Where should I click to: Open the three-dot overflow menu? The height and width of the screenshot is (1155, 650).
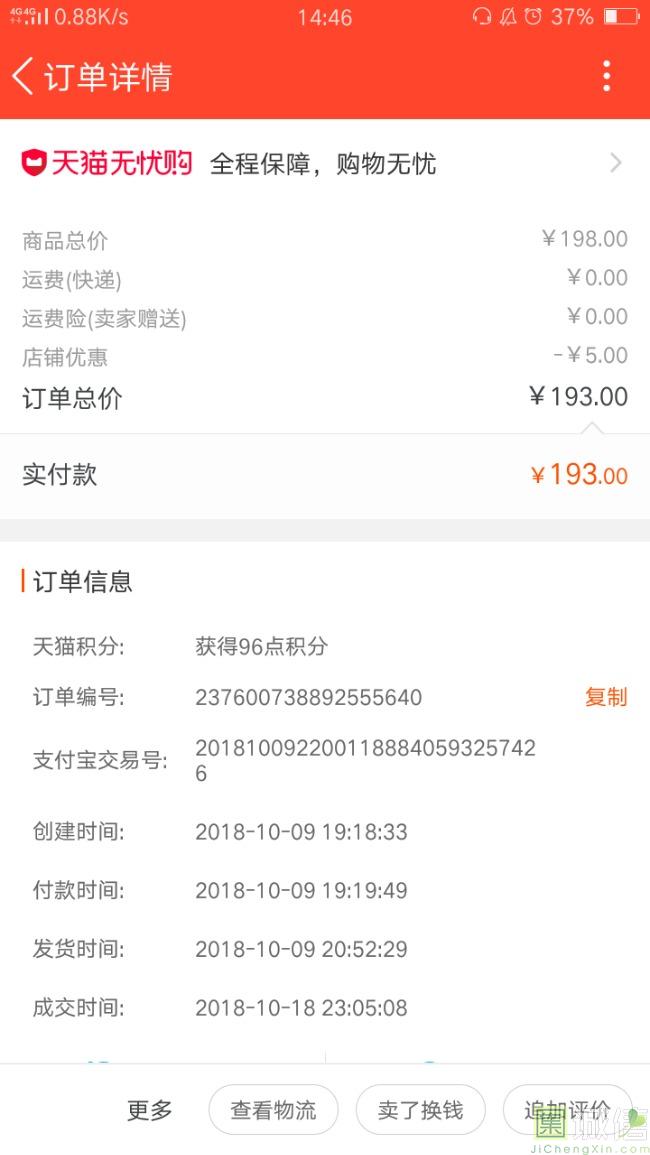coord(606,77)
